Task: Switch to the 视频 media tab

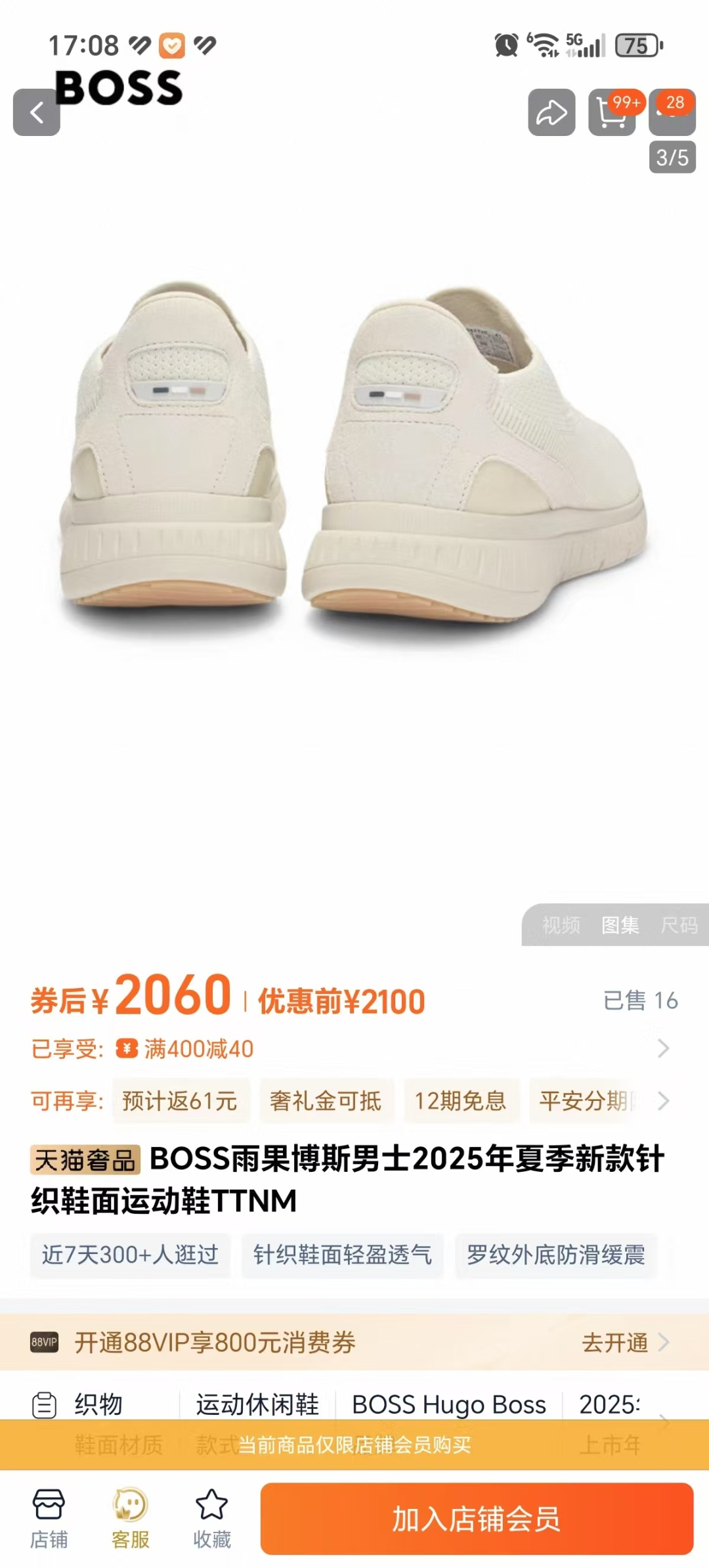Action: pyautogui.click(x=561, y=925)
